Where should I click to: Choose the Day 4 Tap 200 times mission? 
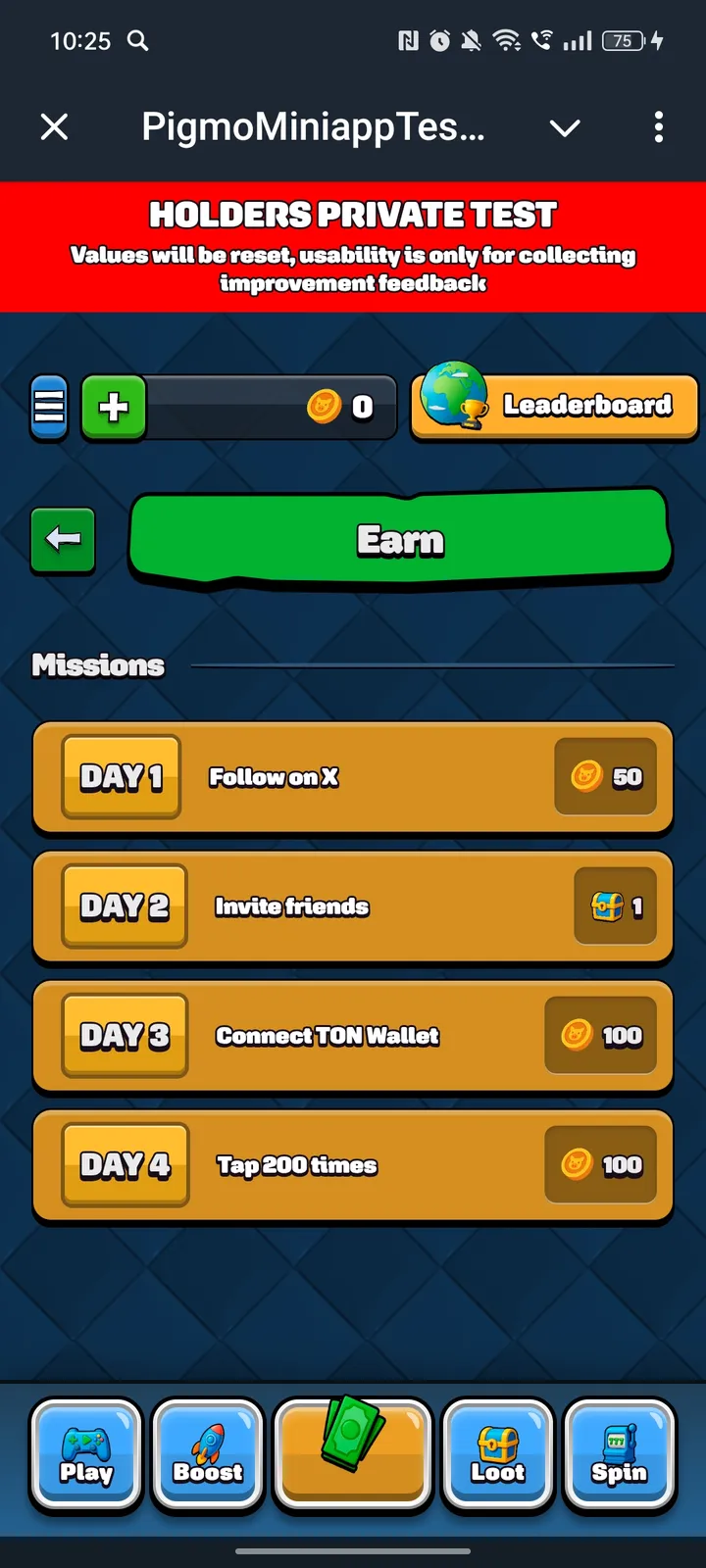353,1165
